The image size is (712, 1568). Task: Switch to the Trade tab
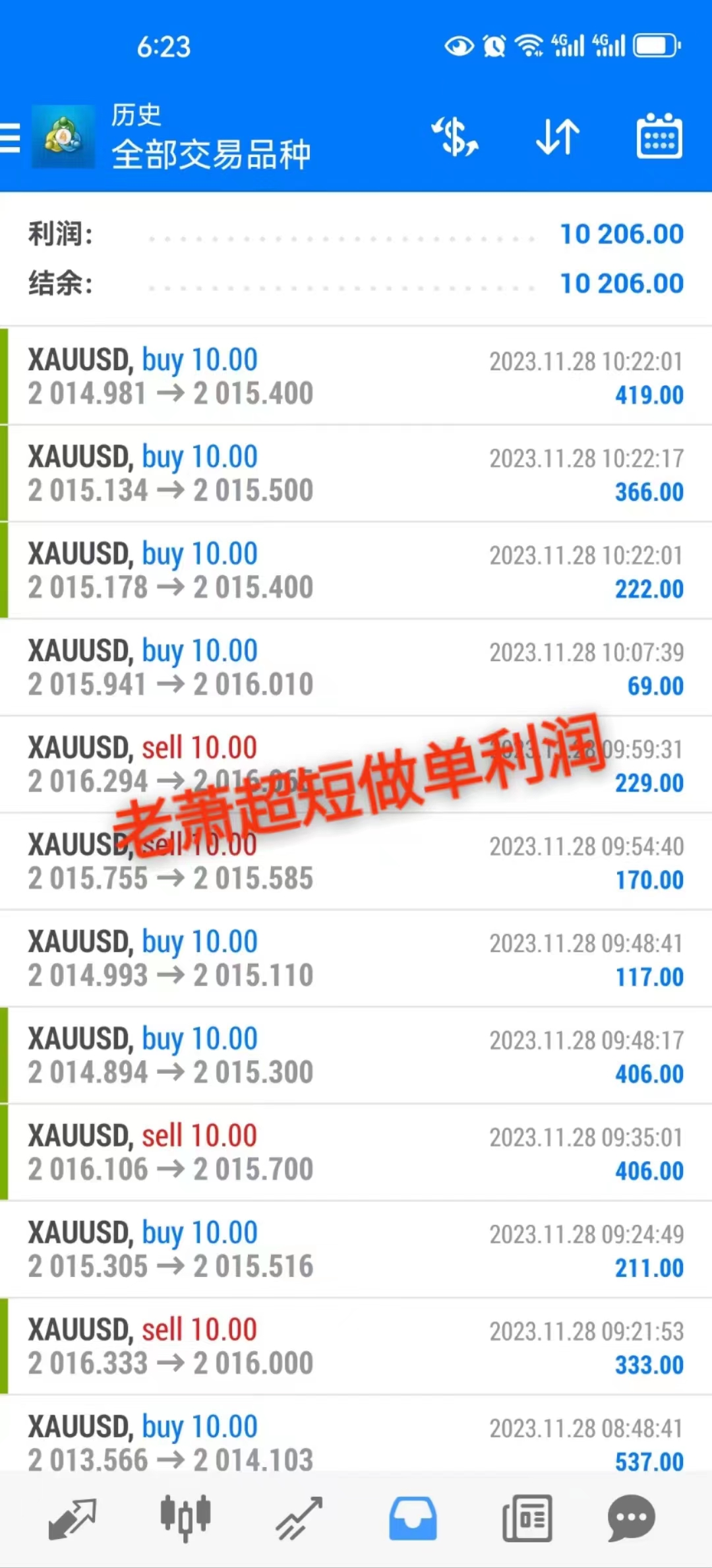point(299,1519)
